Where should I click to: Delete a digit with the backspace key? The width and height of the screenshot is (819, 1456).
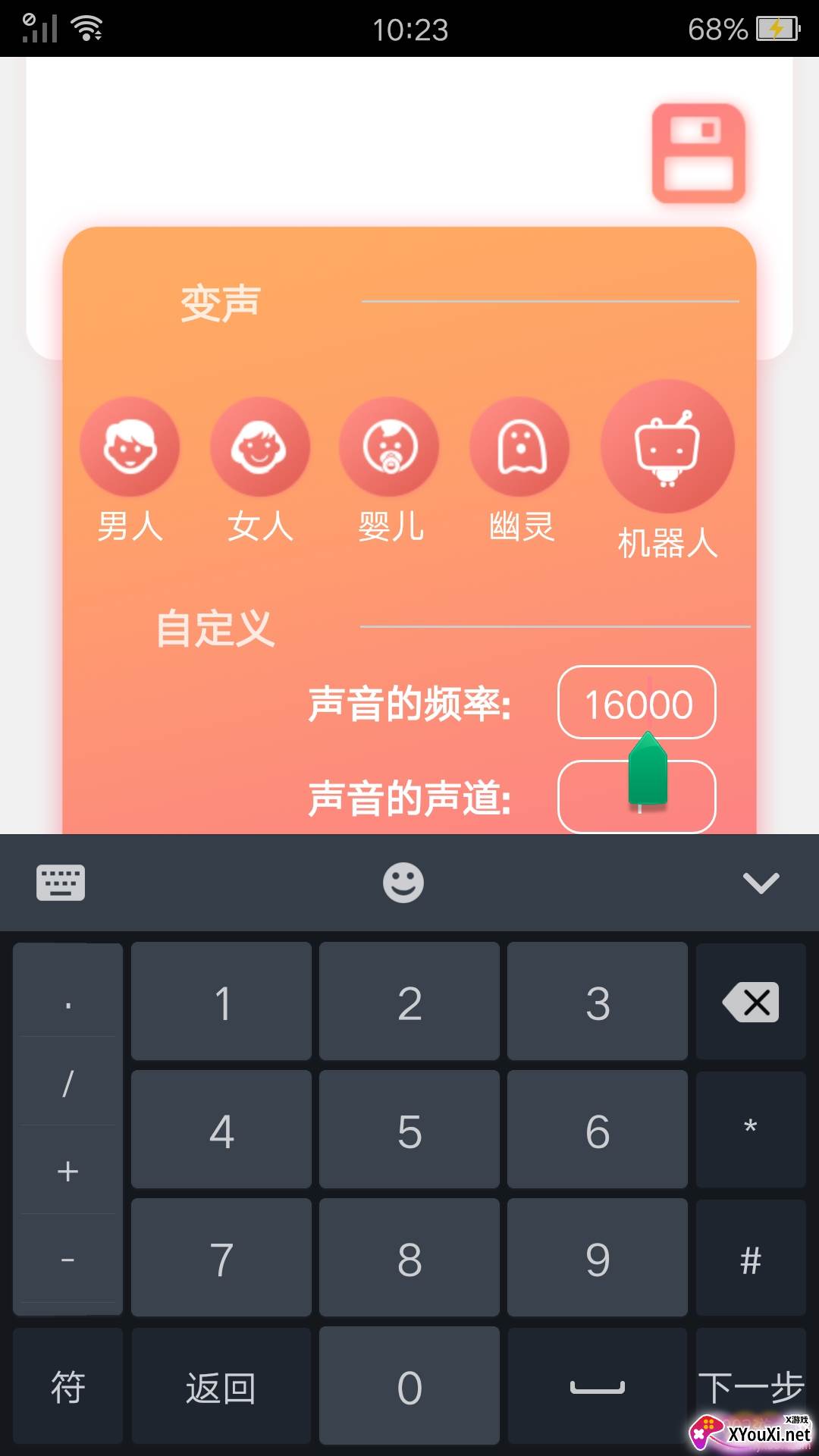751,1003
